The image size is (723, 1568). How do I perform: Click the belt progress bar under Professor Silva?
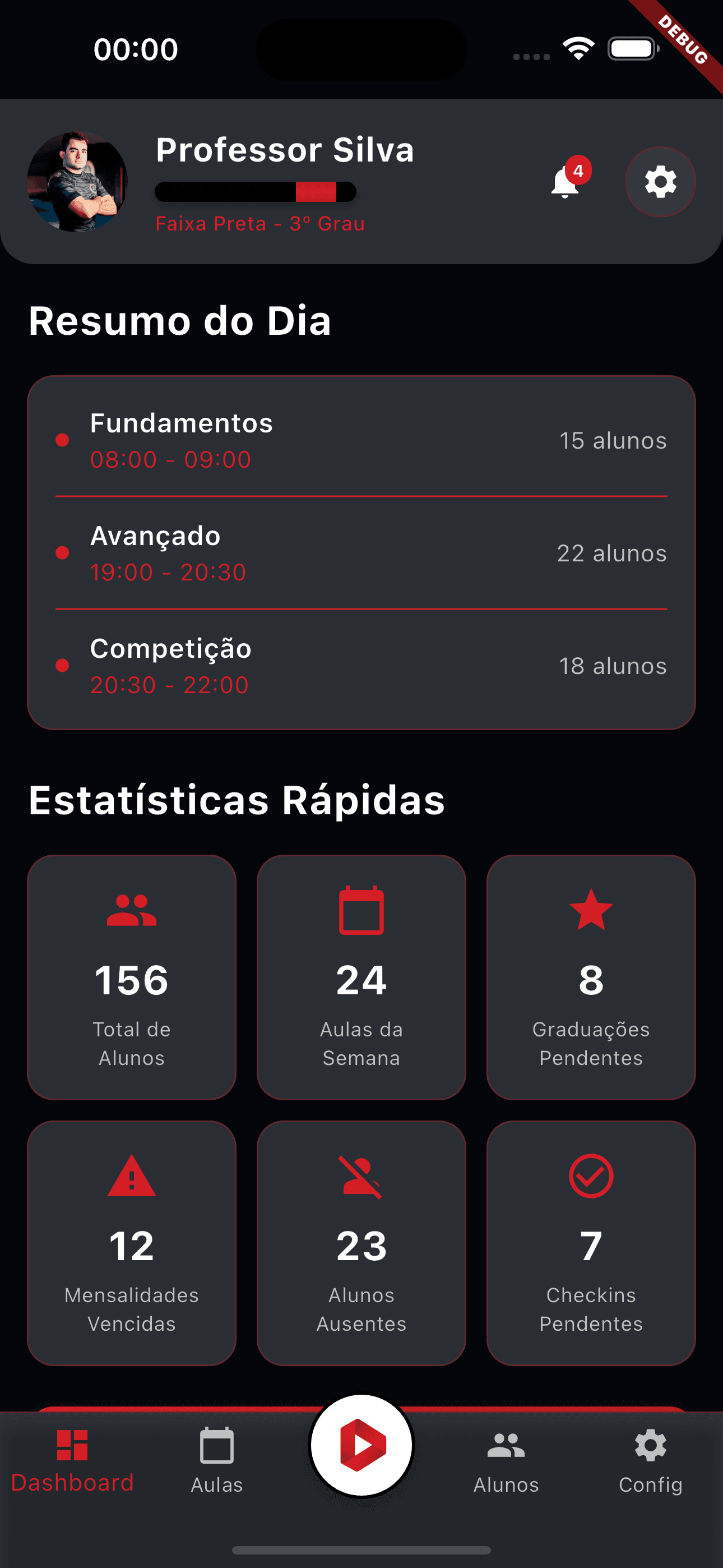[x=256, y=191]
